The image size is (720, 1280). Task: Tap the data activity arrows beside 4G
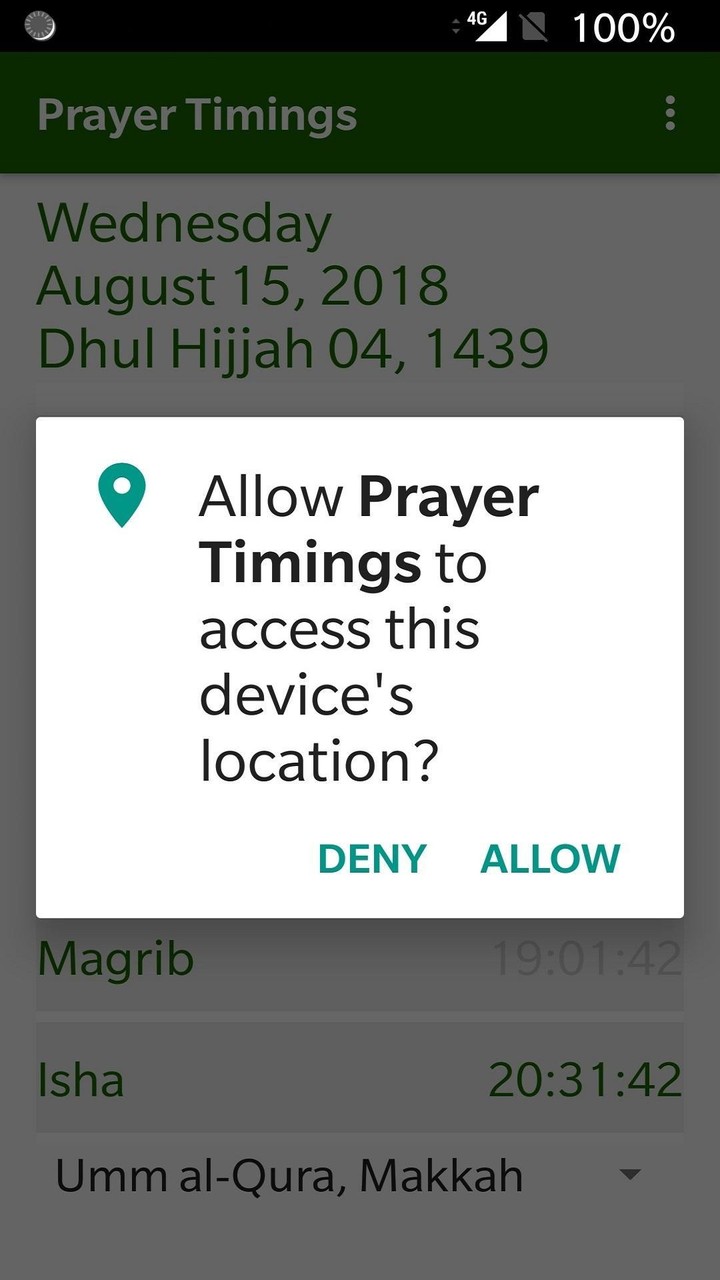(456, 26)
